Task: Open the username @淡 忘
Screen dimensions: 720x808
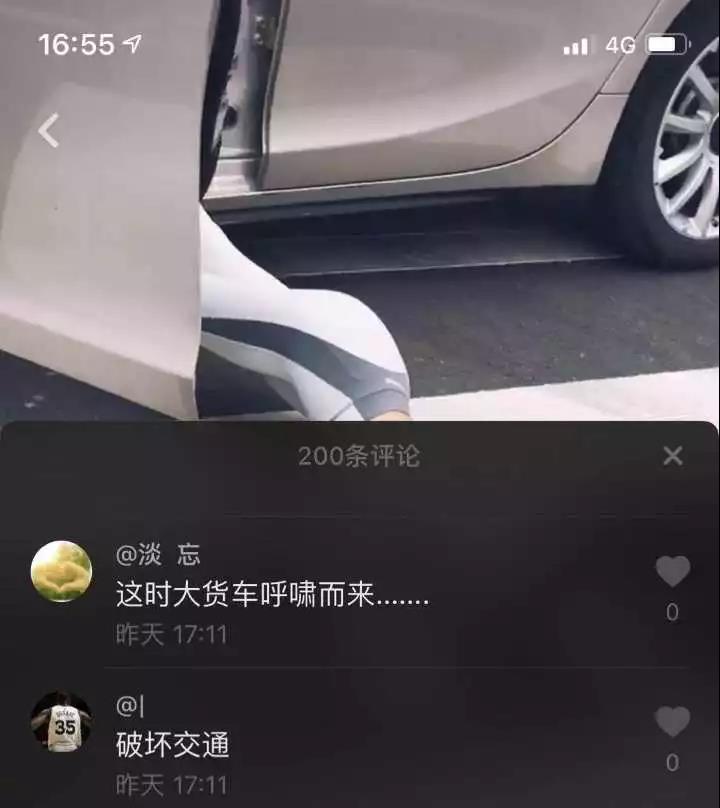Action: coord(159,556)
